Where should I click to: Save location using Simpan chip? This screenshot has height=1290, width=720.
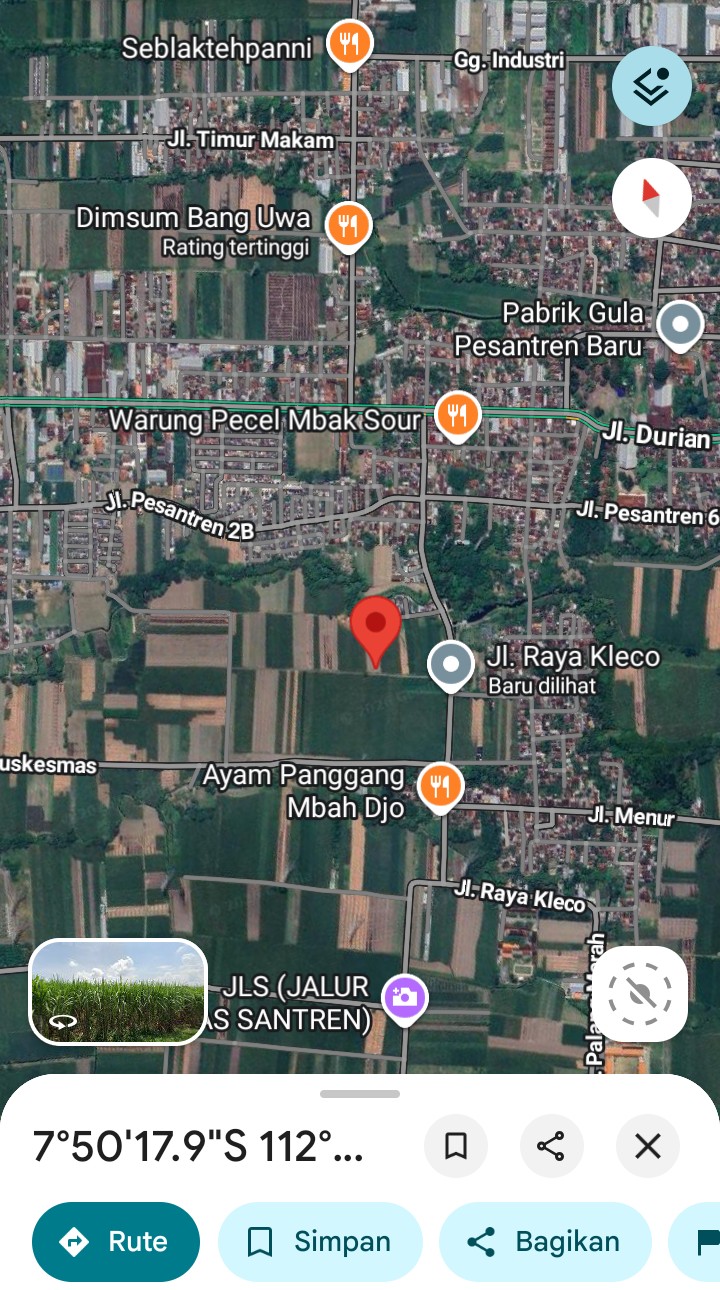point(320,1241)
